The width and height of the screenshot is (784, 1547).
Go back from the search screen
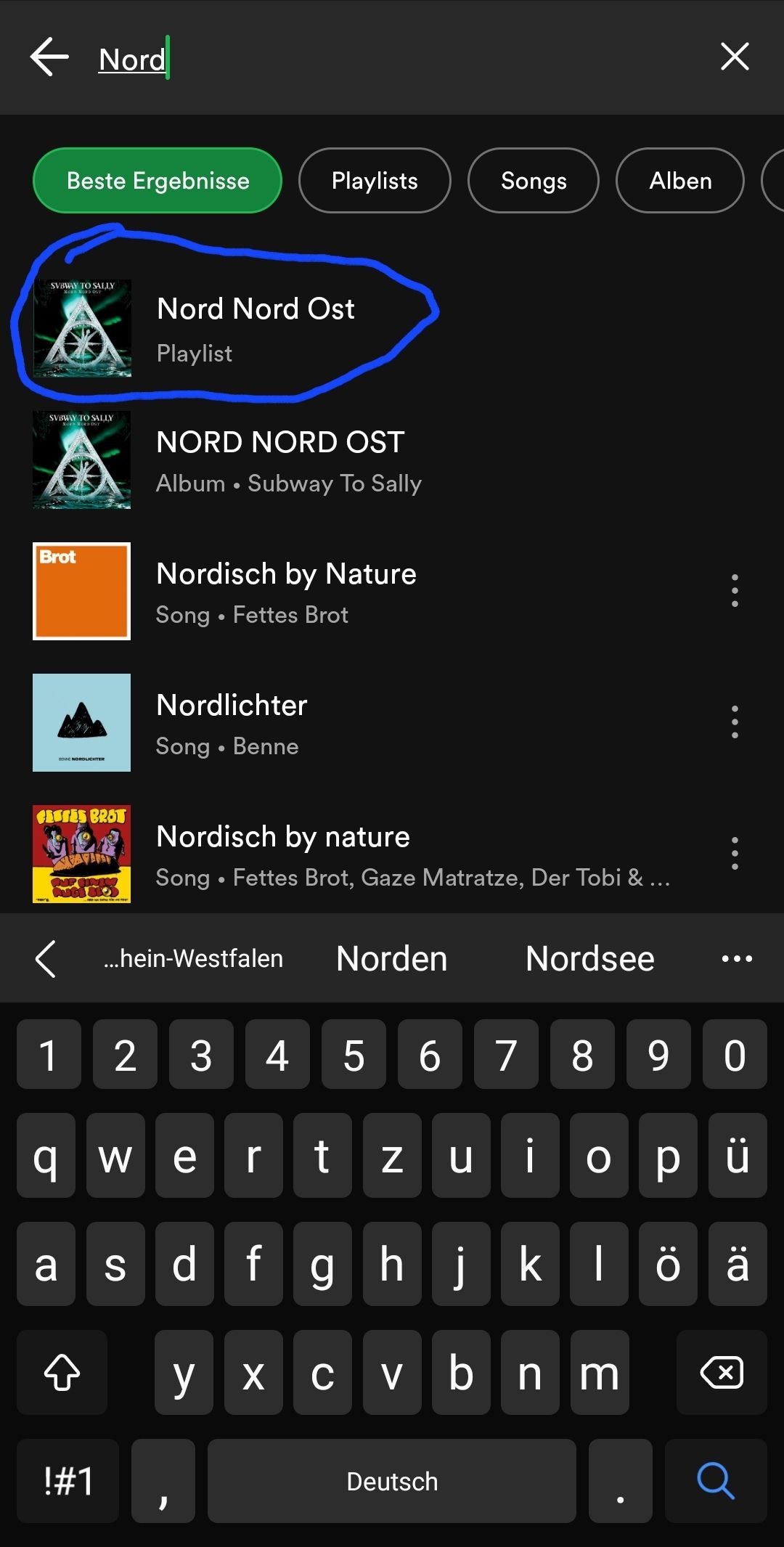pyautogui.click(x=49, y=57)
